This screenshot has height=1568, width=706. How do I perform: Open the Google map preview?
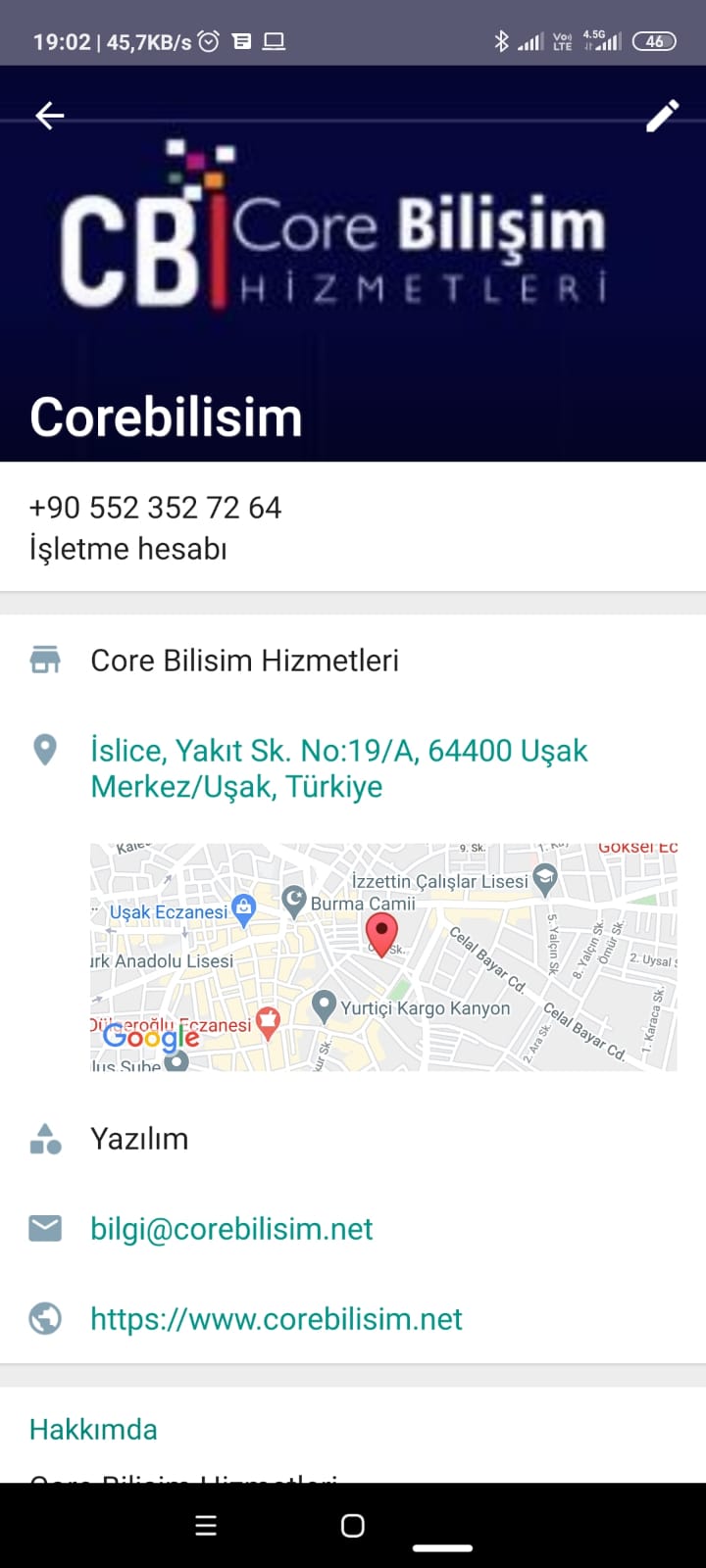click(x=383, y=956)
